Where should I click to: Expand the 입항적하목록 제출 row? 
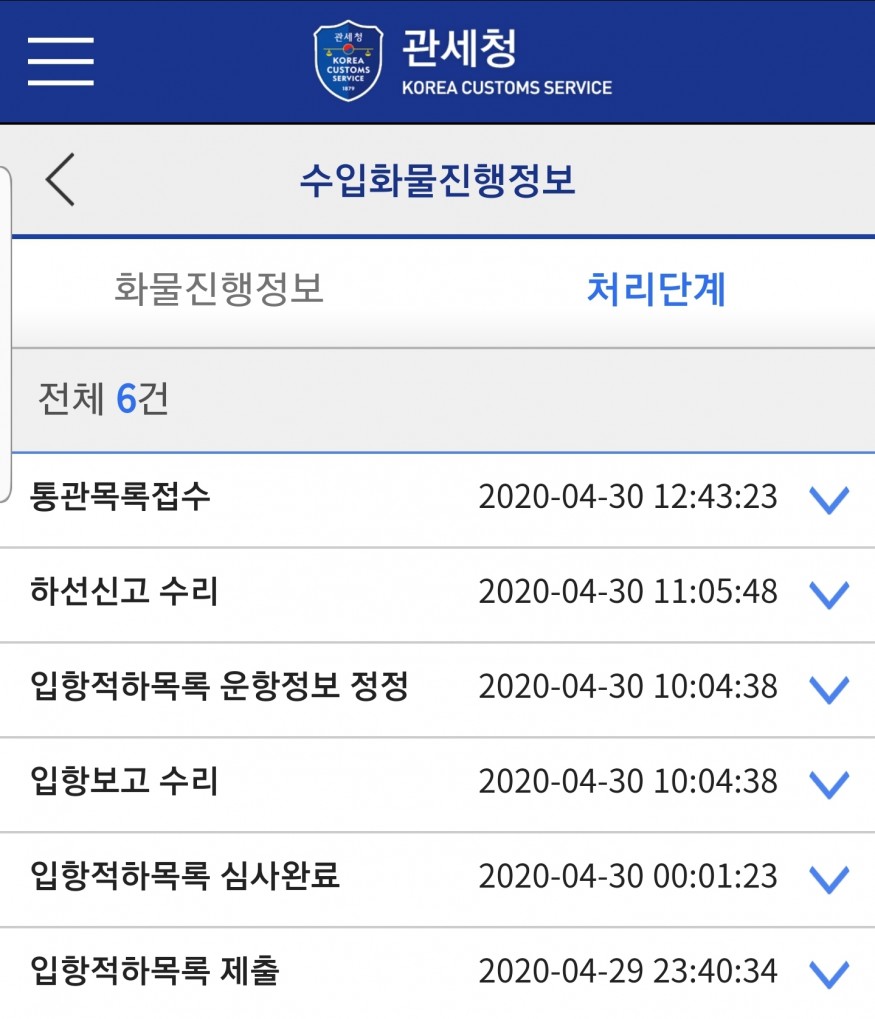coord(828,973)
